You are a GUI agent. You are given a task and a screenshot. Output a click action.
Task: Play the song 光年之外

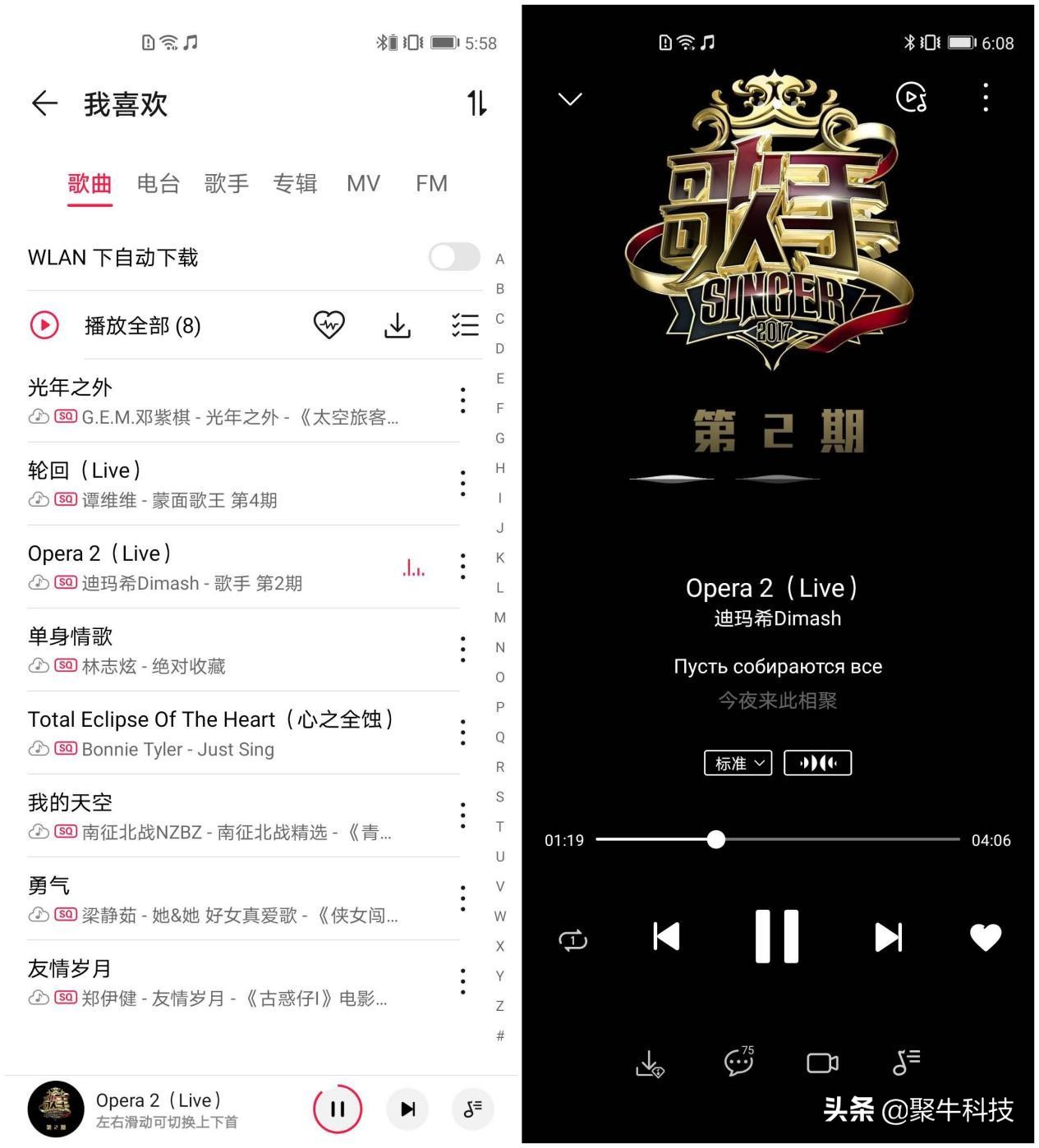click(214, 401)
